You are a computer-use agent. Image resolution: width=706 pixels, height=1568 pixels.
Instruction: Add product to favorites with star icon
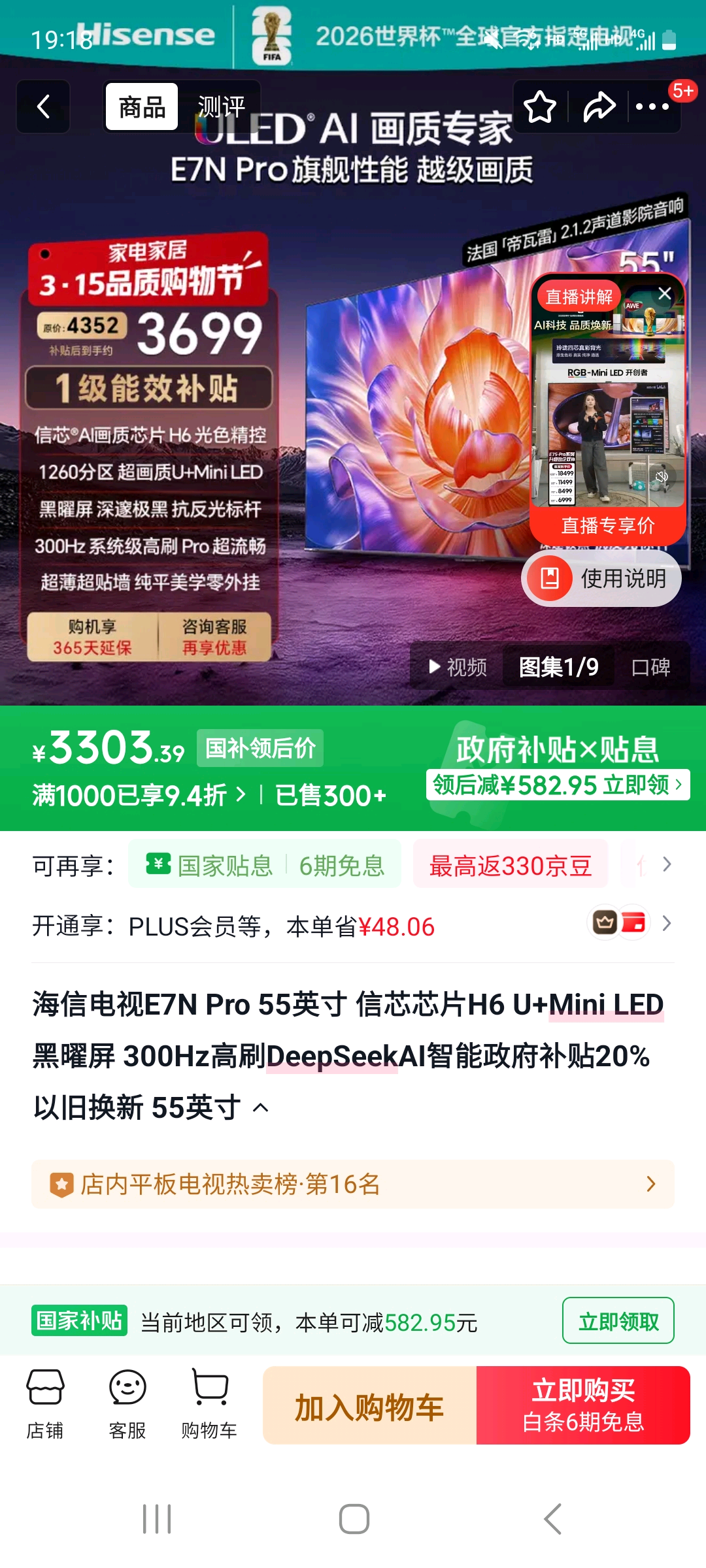pyautogui.click(x=540, y=106)
